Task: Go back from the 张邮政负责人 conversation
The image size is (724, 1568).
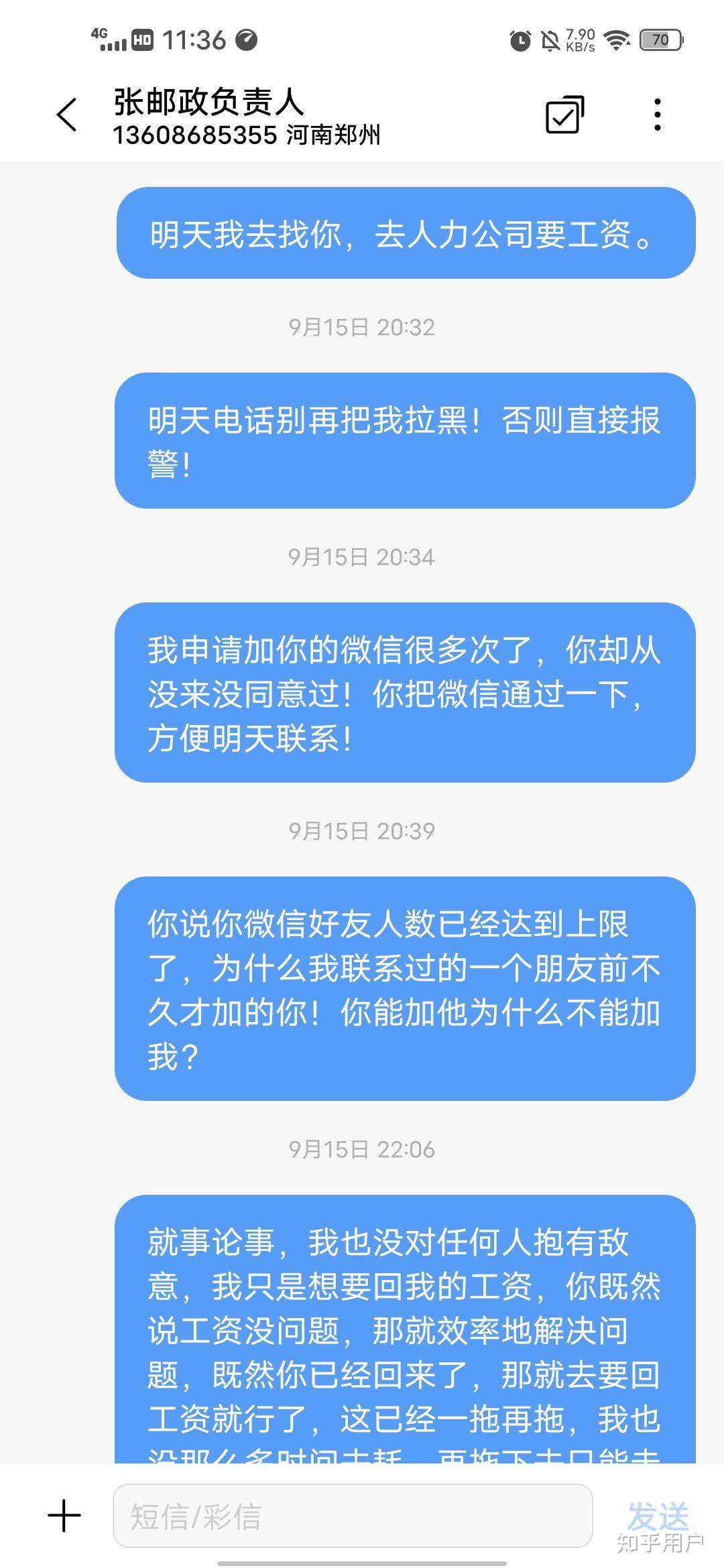Action: click(67, 115)
